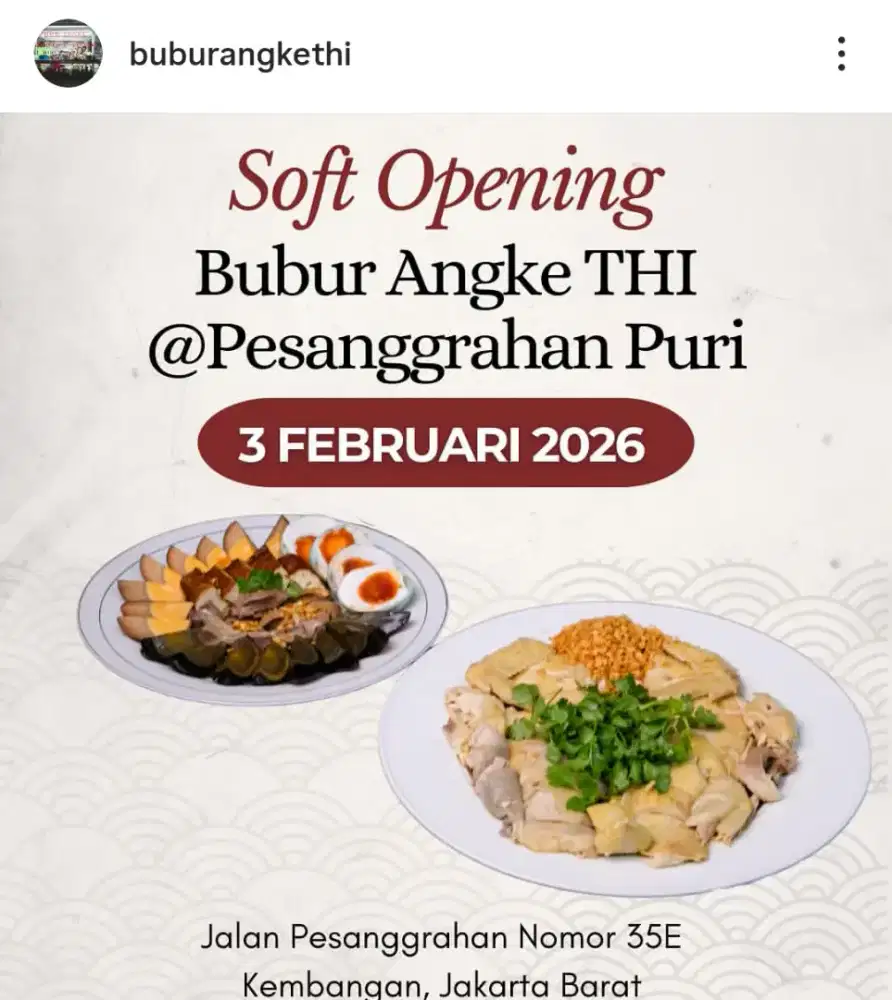Tap the 3 FEBRUARI 2026 date banner
The height and width of the screenshot is (1000, 892).
pyautogui.click(x=446, y=440)
